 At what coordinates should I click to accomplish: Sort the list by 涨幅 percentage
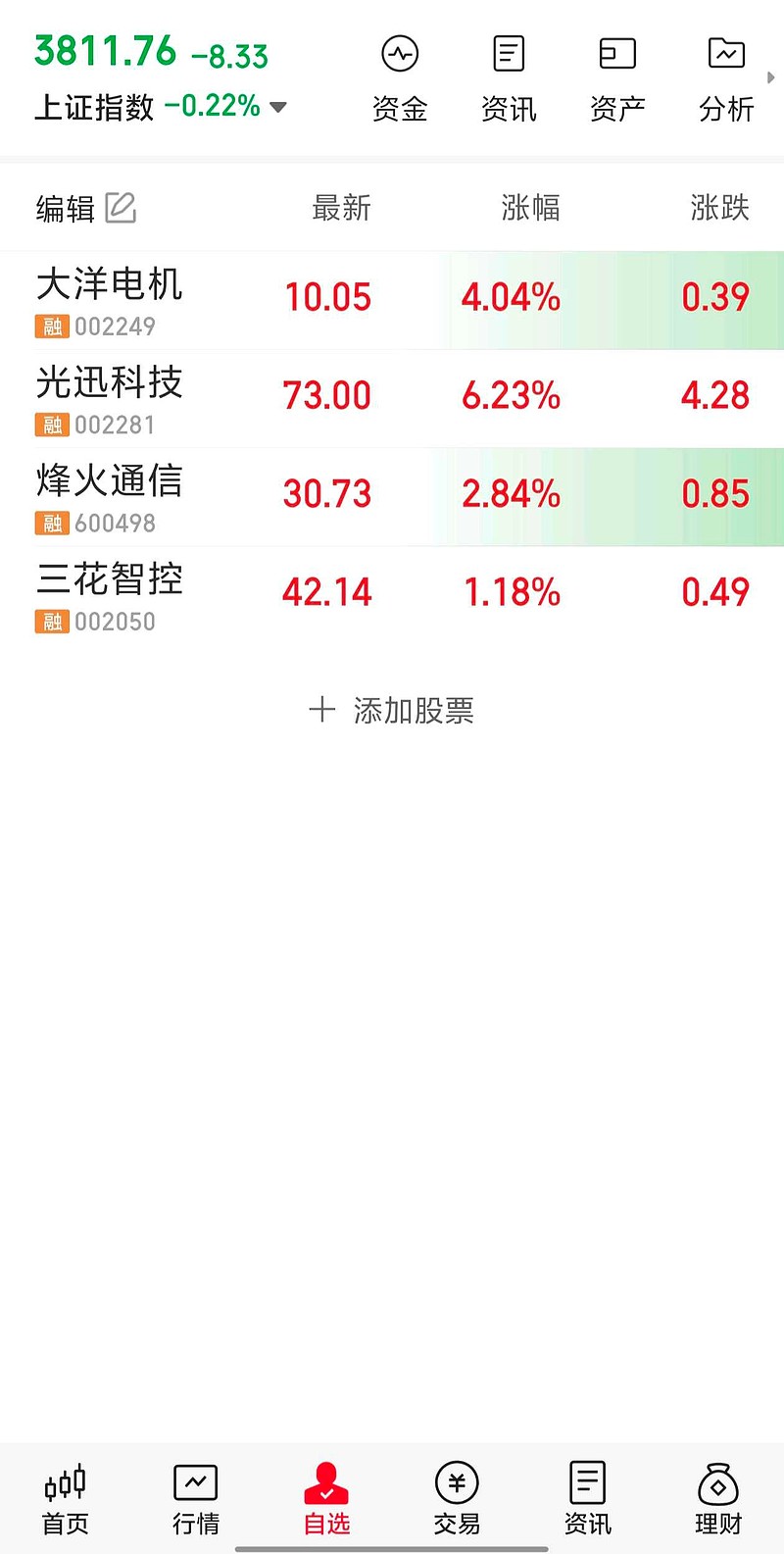[x=530, y=208]
